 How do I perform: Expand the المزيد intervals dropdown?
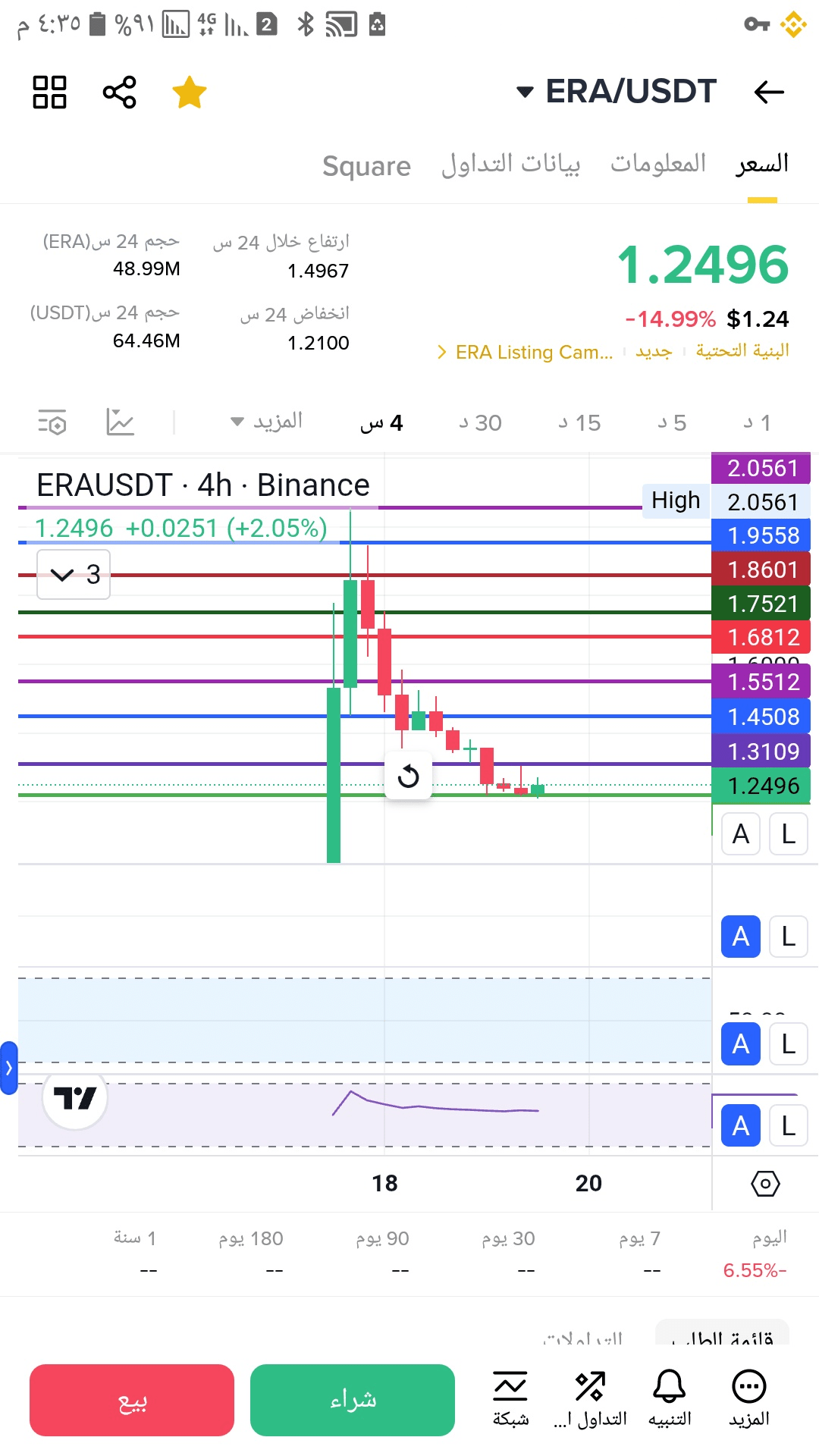266,421
